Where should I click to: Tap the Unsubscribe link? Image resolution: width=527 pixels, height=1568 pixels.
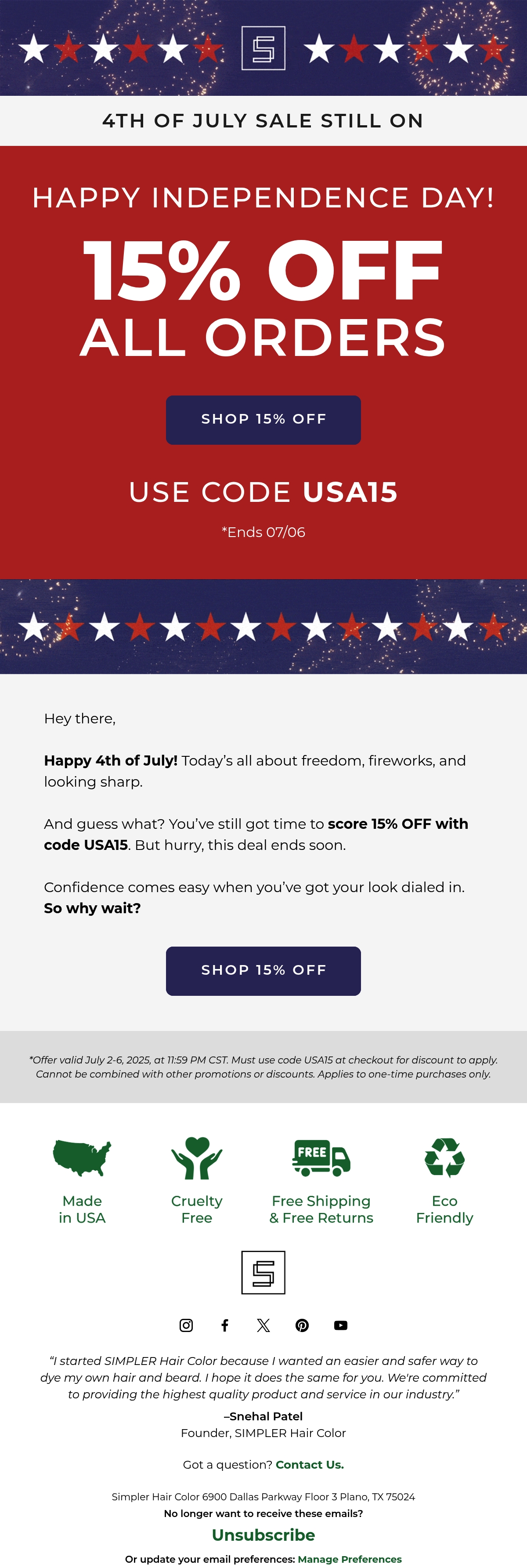263,1535
